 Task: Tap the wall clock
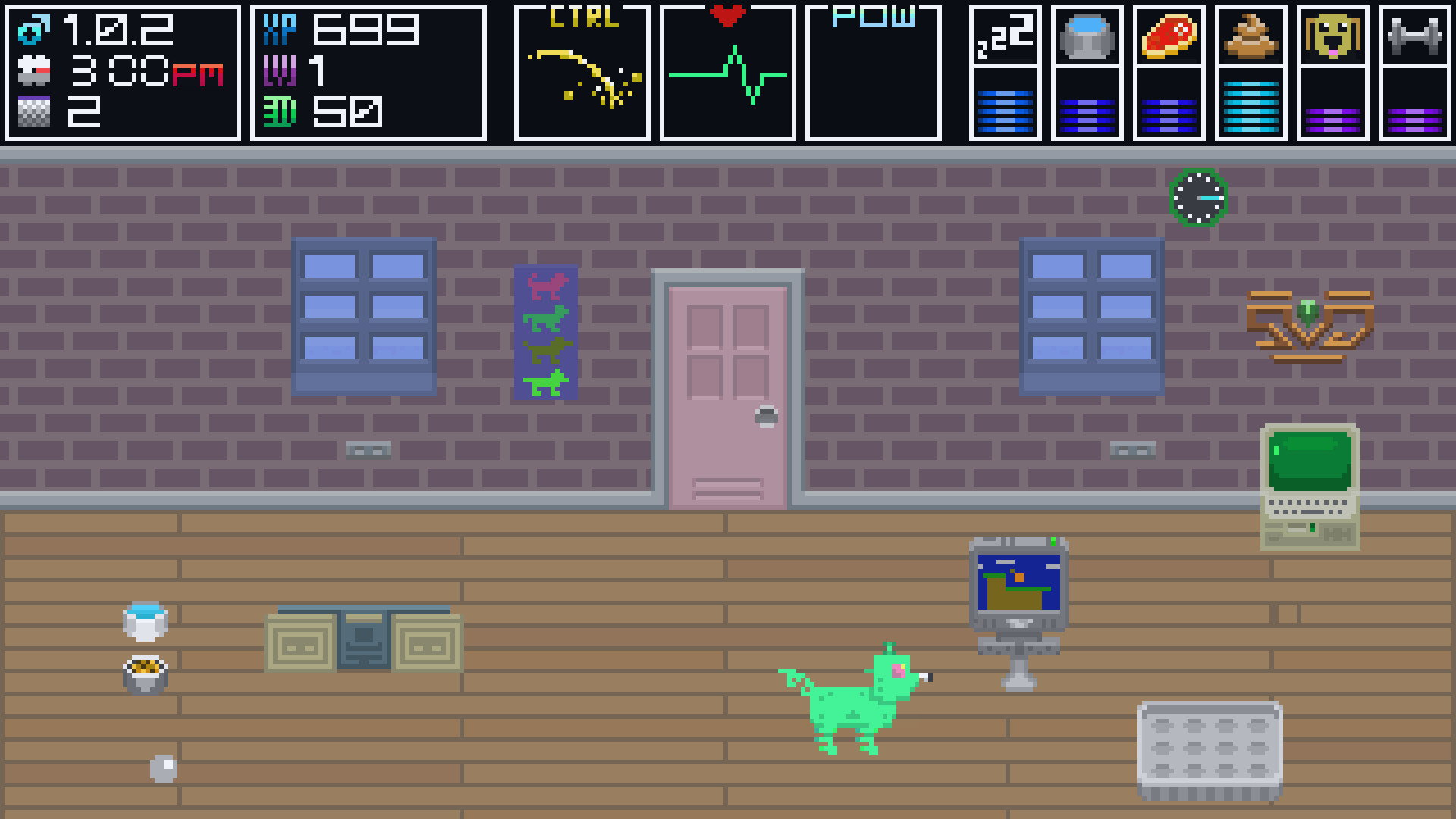click(1198, 198)
